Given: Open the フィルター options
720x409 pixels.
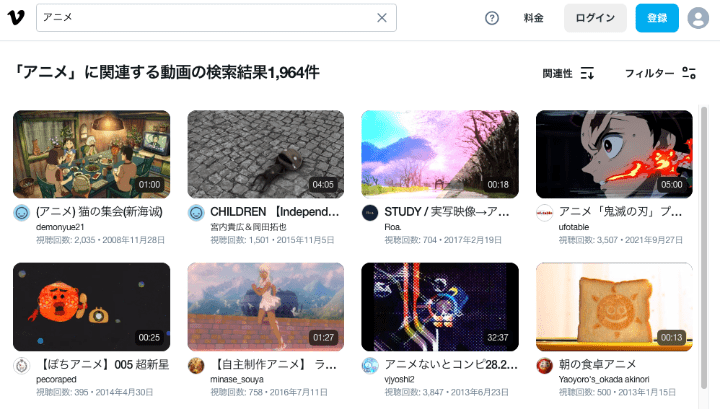Looking at the screenshot, I should pos(660,73).
